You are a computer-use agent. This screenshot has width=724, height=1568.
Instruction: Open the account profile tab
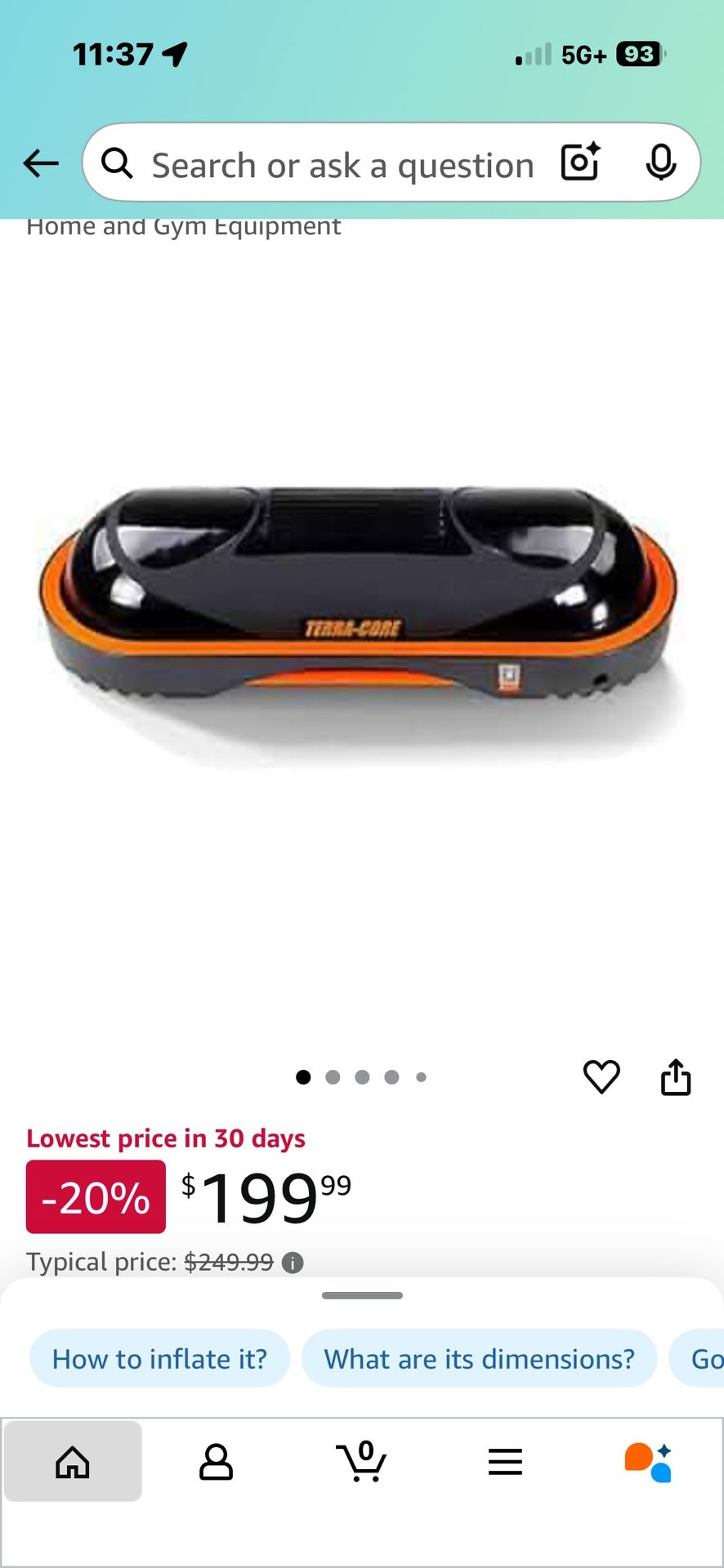tap(217, 1461)
